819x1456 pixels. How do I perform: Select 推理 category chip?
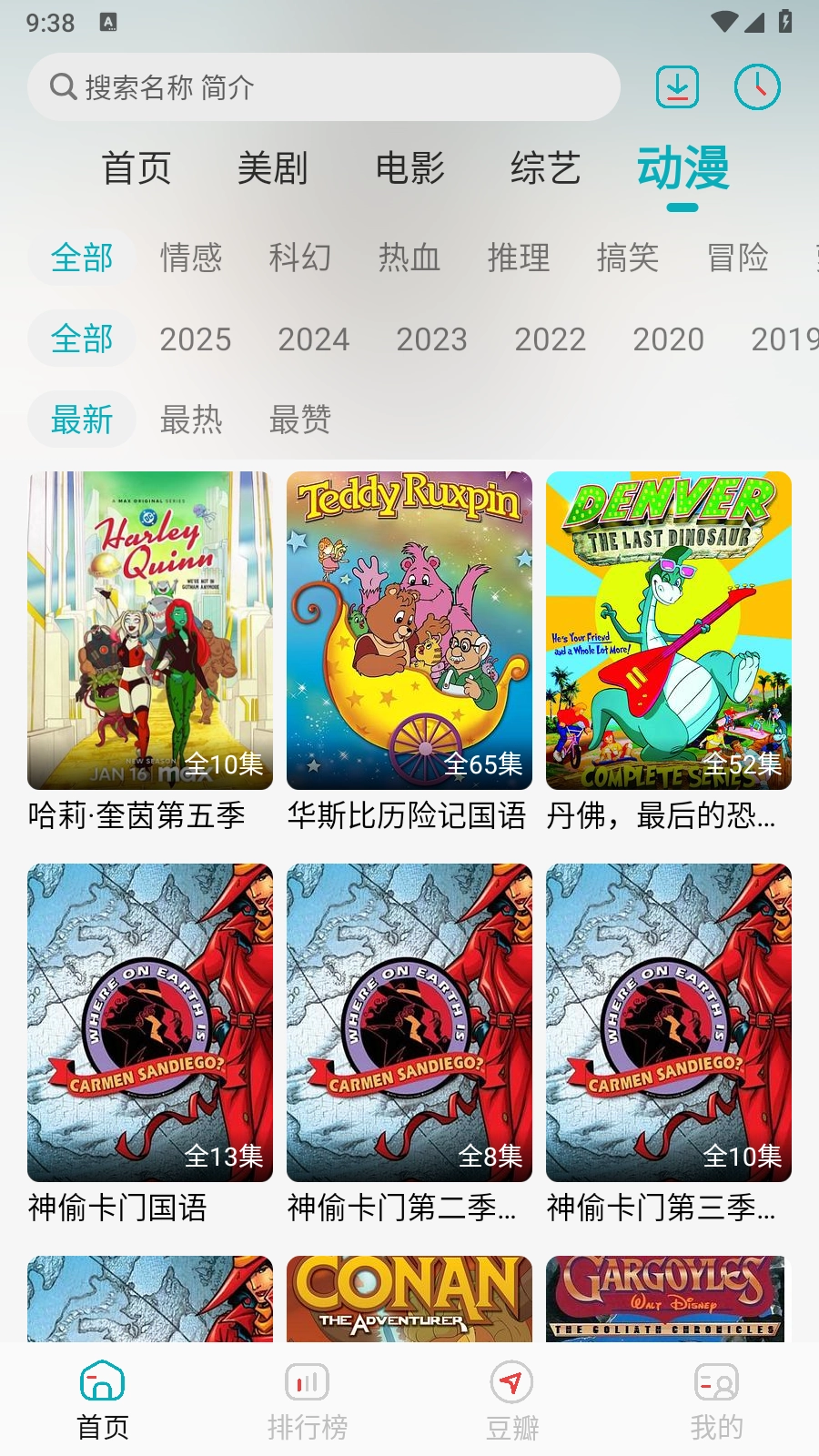click(517, 258)
